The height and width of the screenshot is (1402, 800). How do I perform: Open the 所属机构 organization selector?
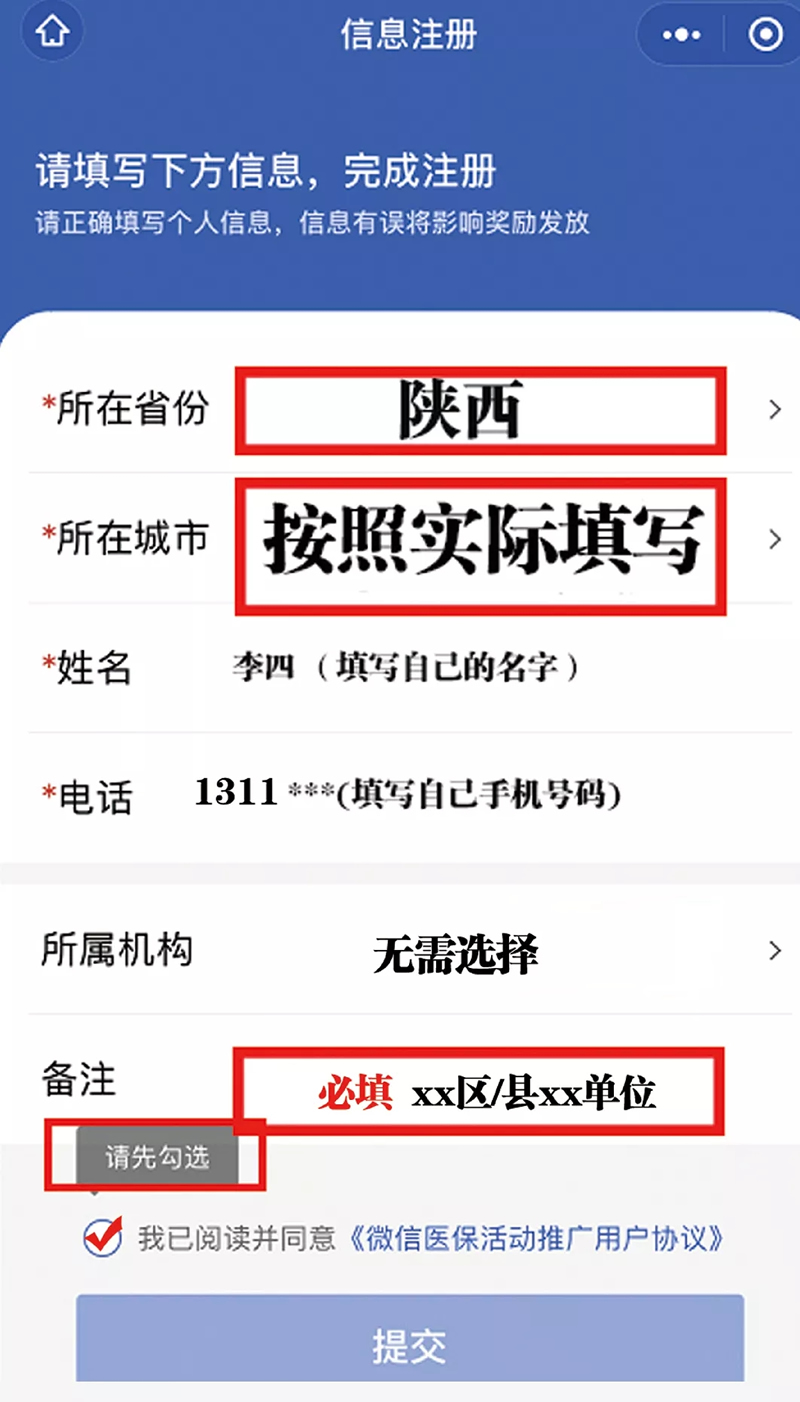(x=412, y=950)
